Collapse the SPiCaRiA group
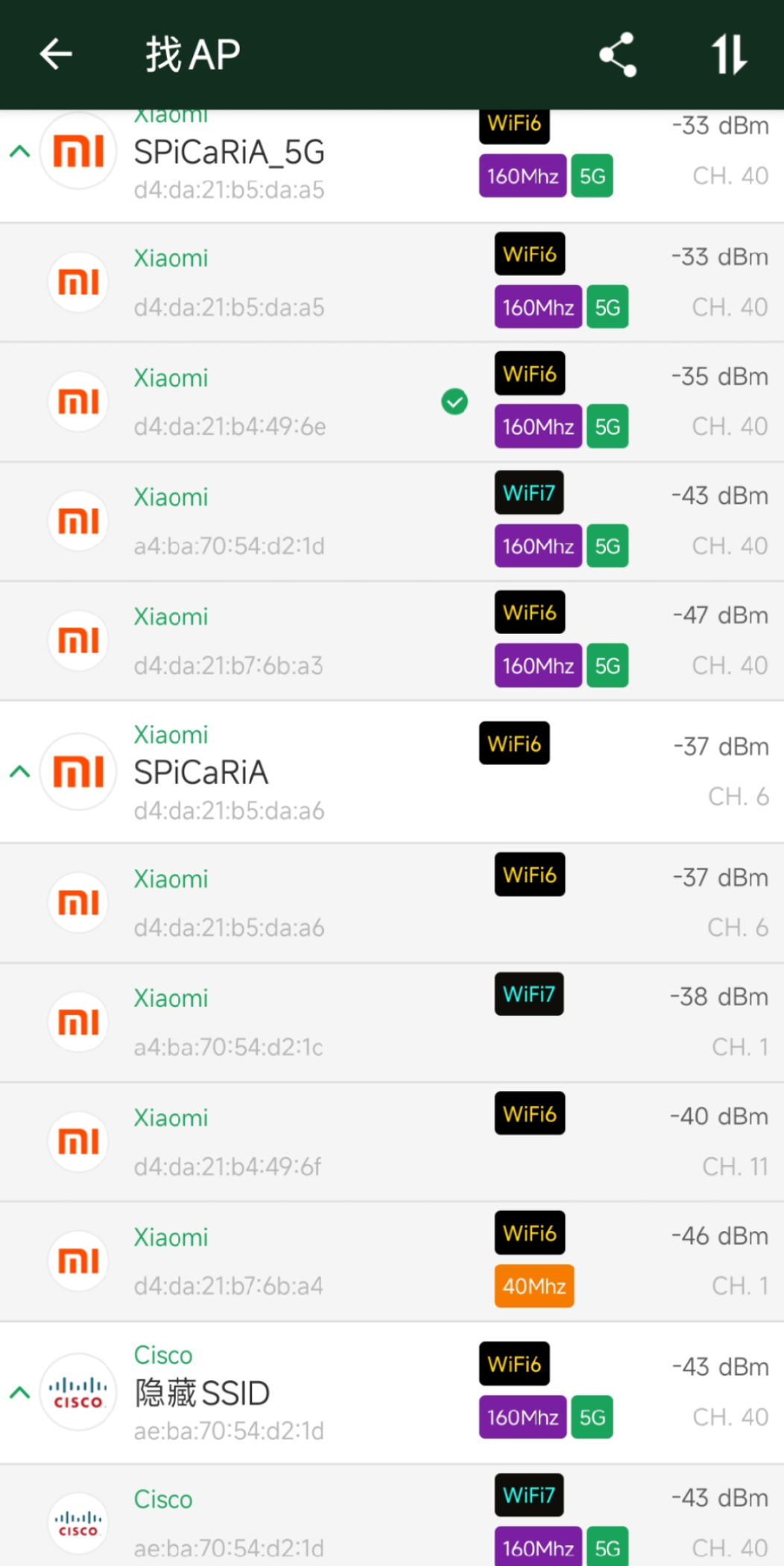The image size is (784, 1566). tap(20, 772)
